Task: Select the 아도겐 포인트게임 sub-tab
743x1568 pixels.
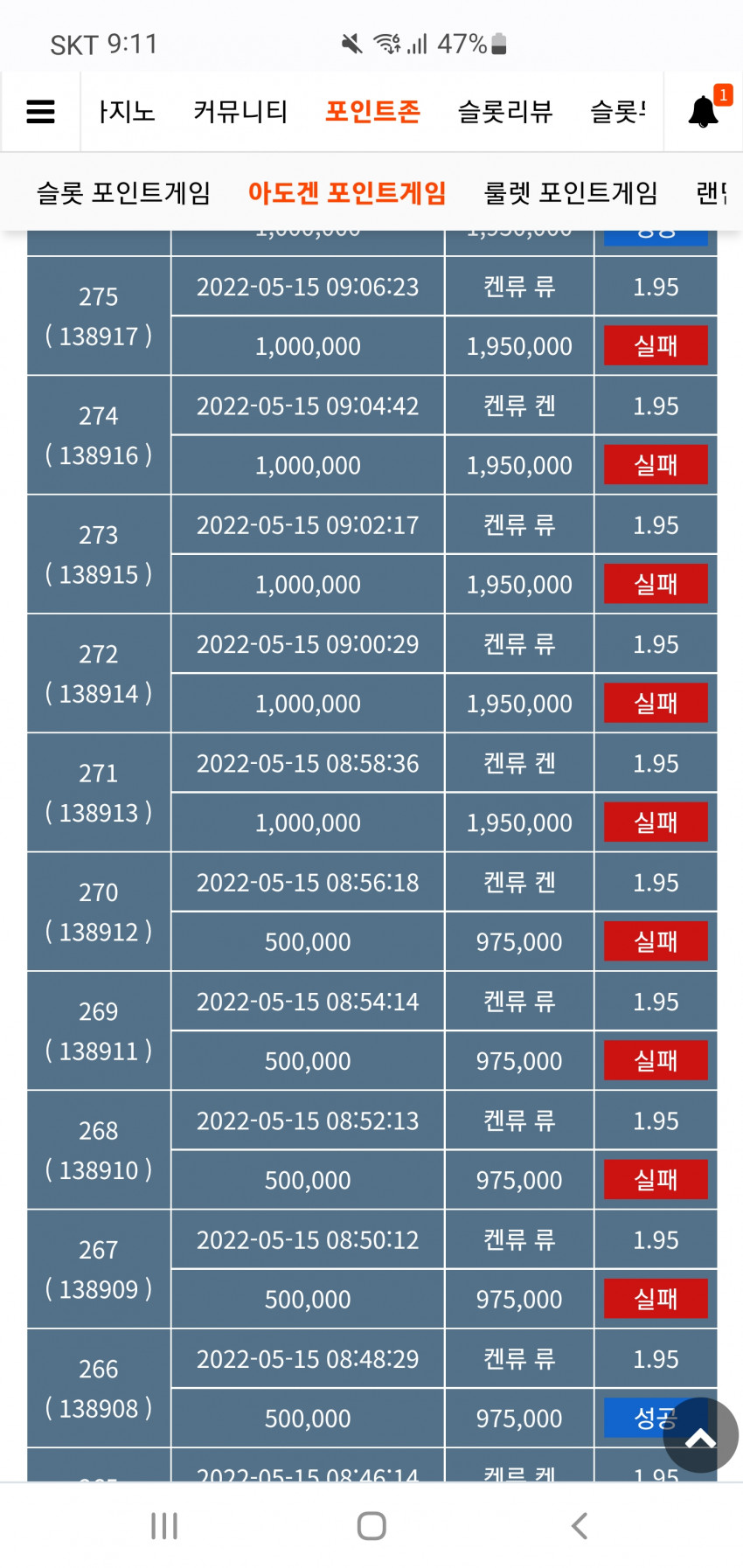Action: 347,192
